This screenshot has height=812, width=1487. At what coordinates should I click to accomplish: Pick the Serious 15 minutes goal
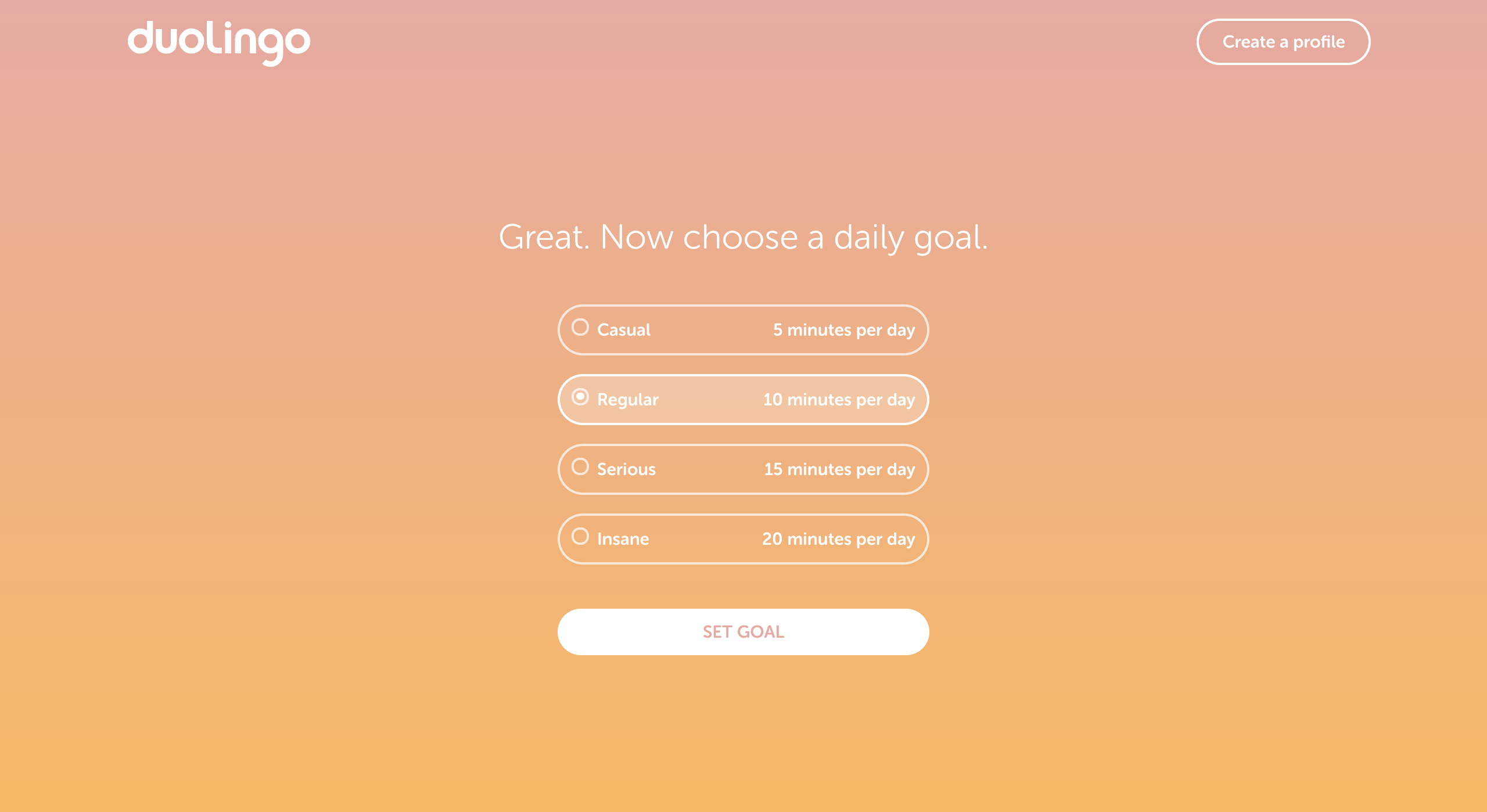[x=742, y=469]
